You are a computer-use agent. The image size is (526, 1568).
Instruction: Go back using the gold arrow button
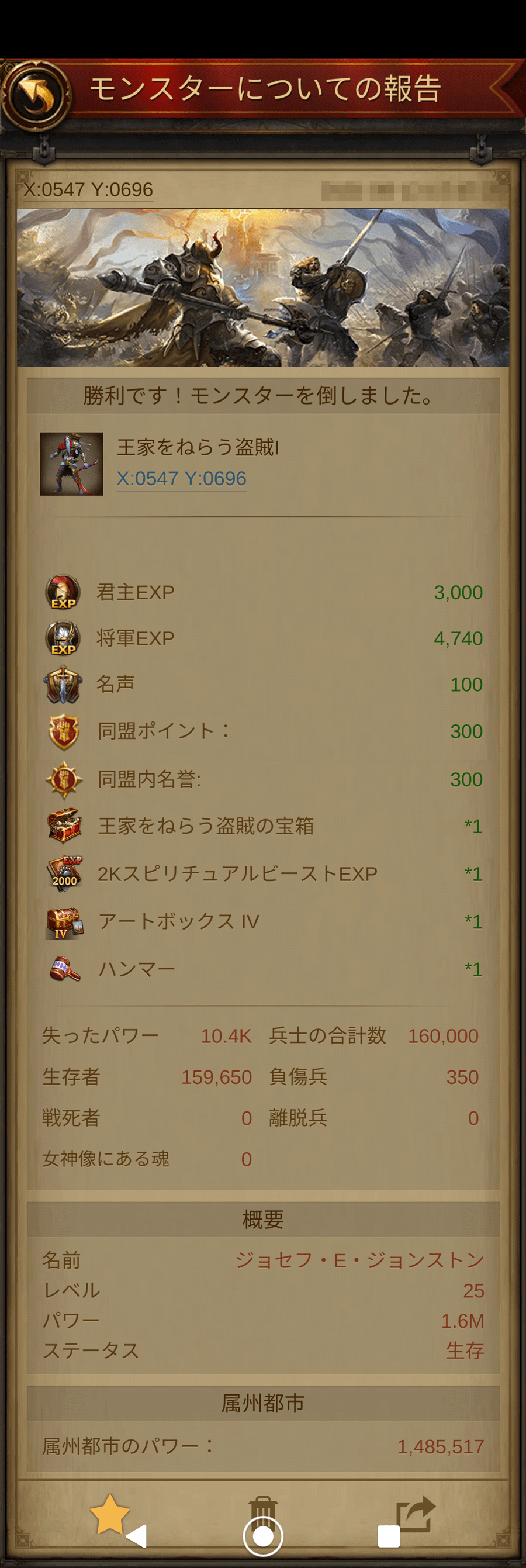[x=36, y=95]
